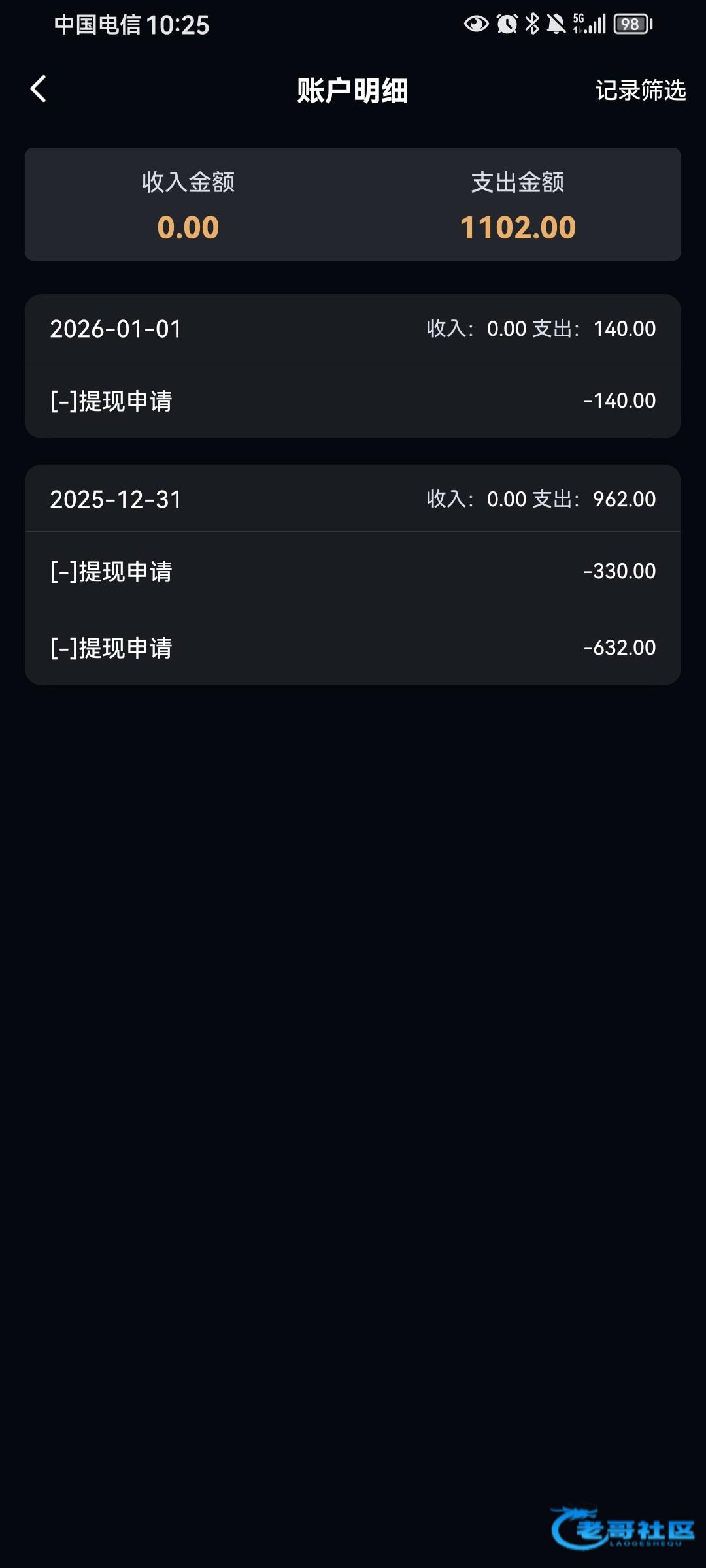Go back using the top-left arrow
Viewport: 706px width, 1568px height.
tap(39, 89)
